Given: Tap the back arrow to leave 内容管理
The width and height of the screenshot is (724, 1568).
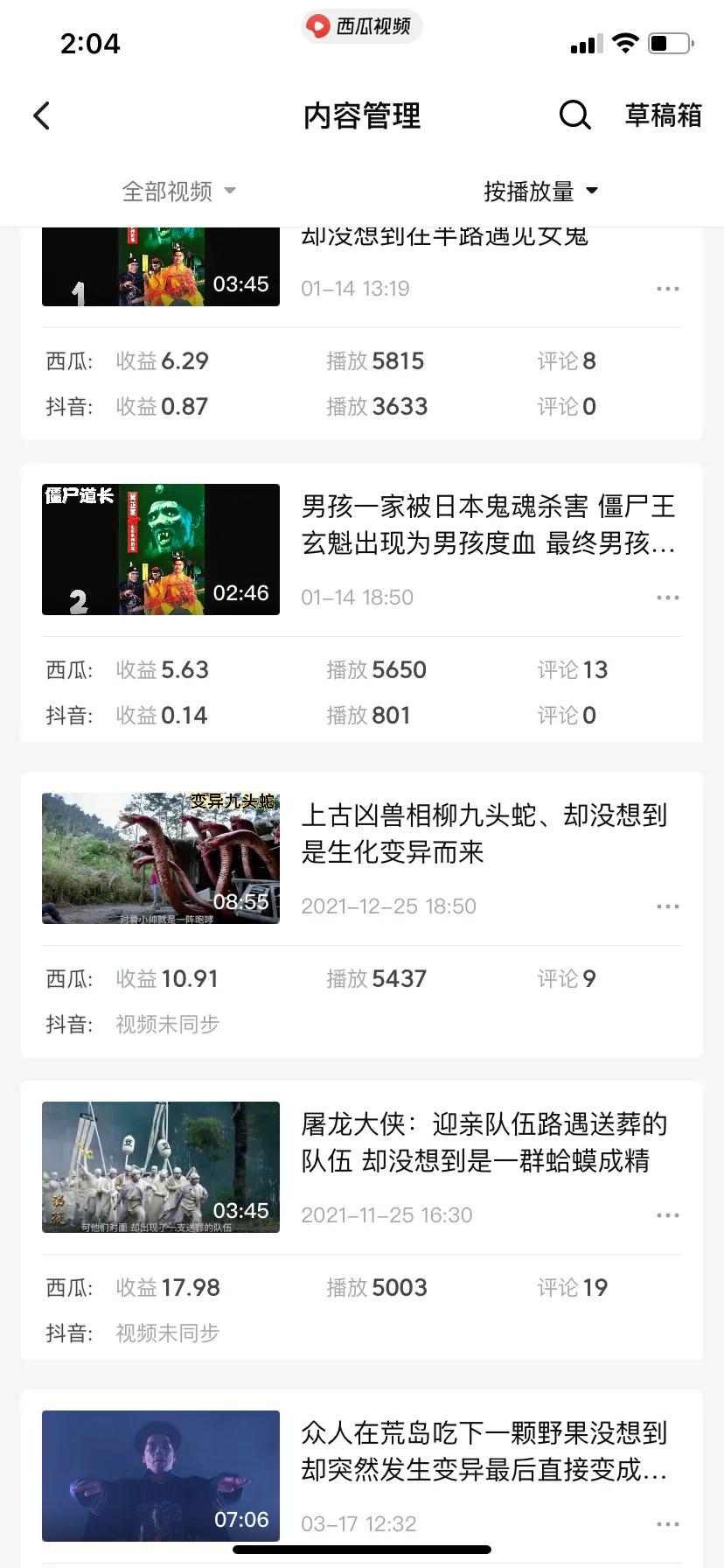Looking at the screenshot, I should coord(40,115).
